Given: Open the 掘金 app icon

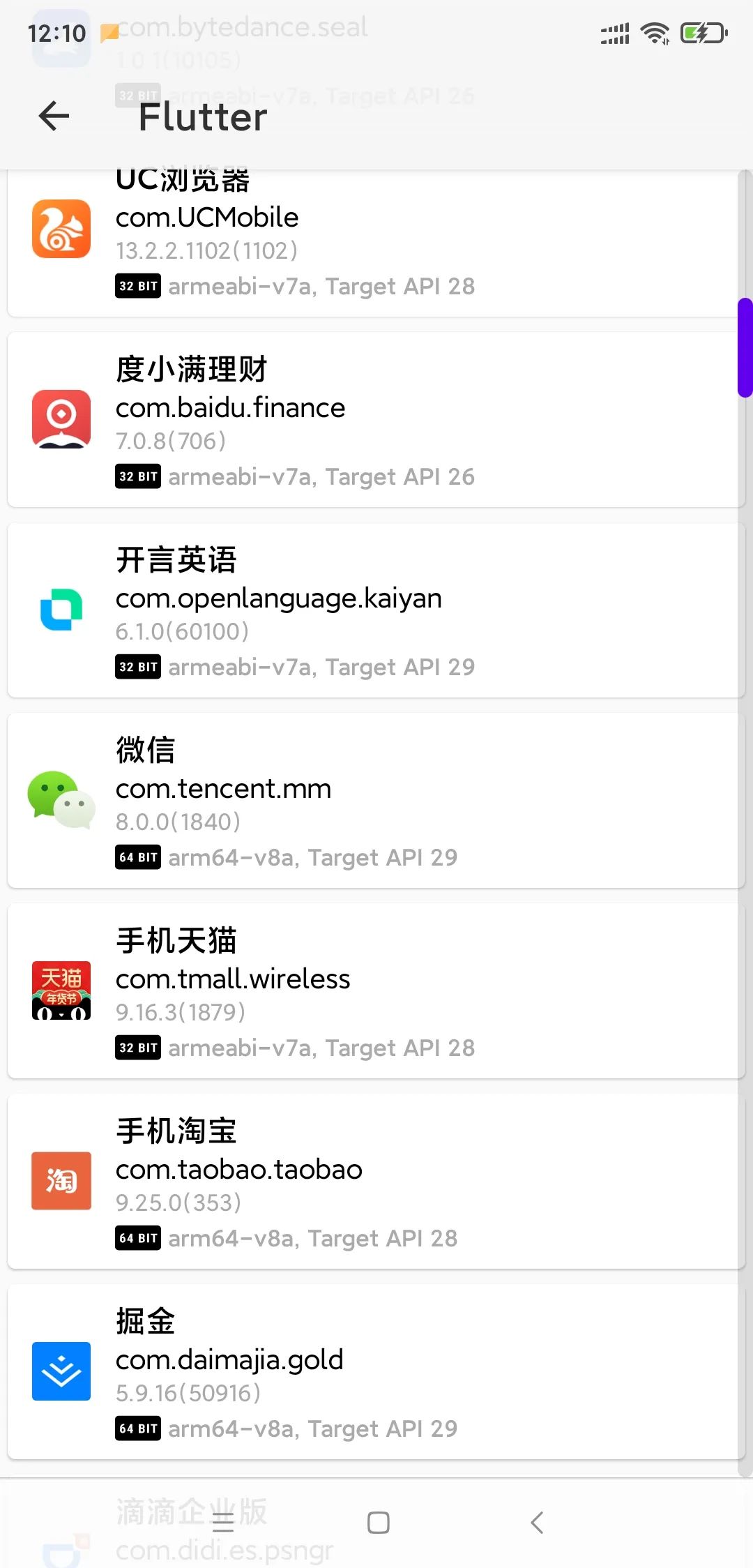Looking at the screenshot, I should click(x=61, y=1370).
